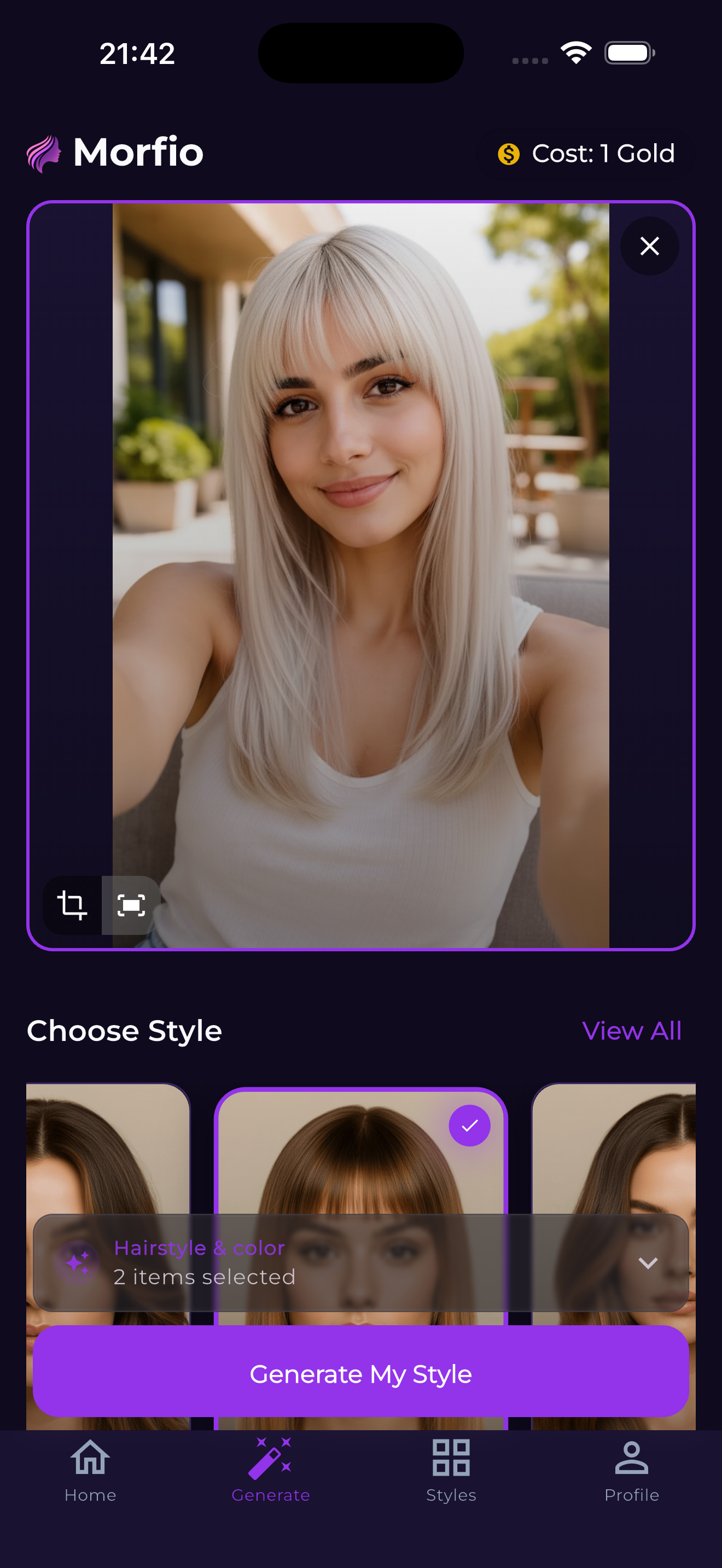Expand the Hairstyle & color panel
This screenshot has width=722, height=1568.
pyautogui.click(x=648, y=1263)
